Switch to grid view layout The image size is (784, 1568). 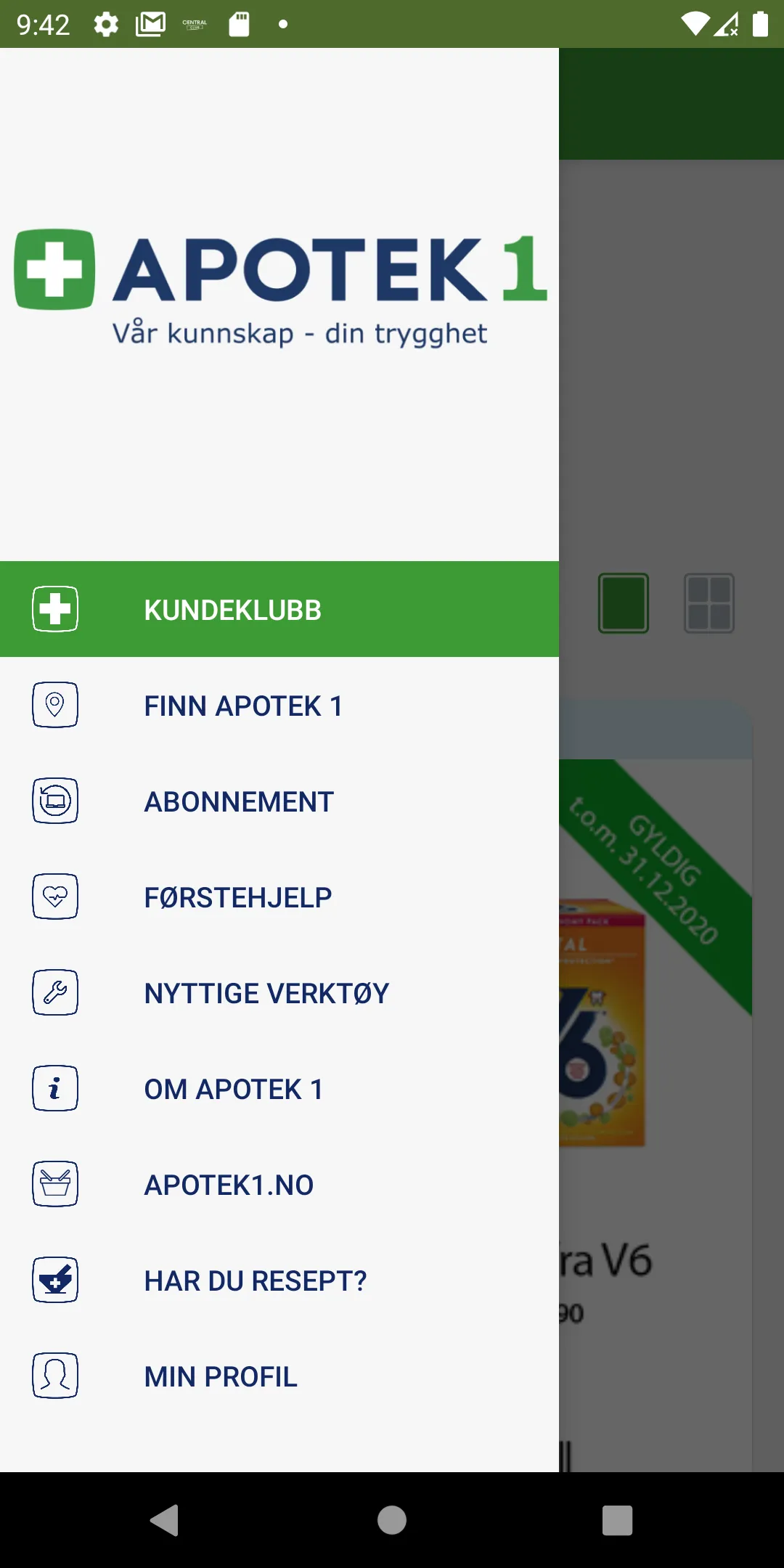point(709,603)
